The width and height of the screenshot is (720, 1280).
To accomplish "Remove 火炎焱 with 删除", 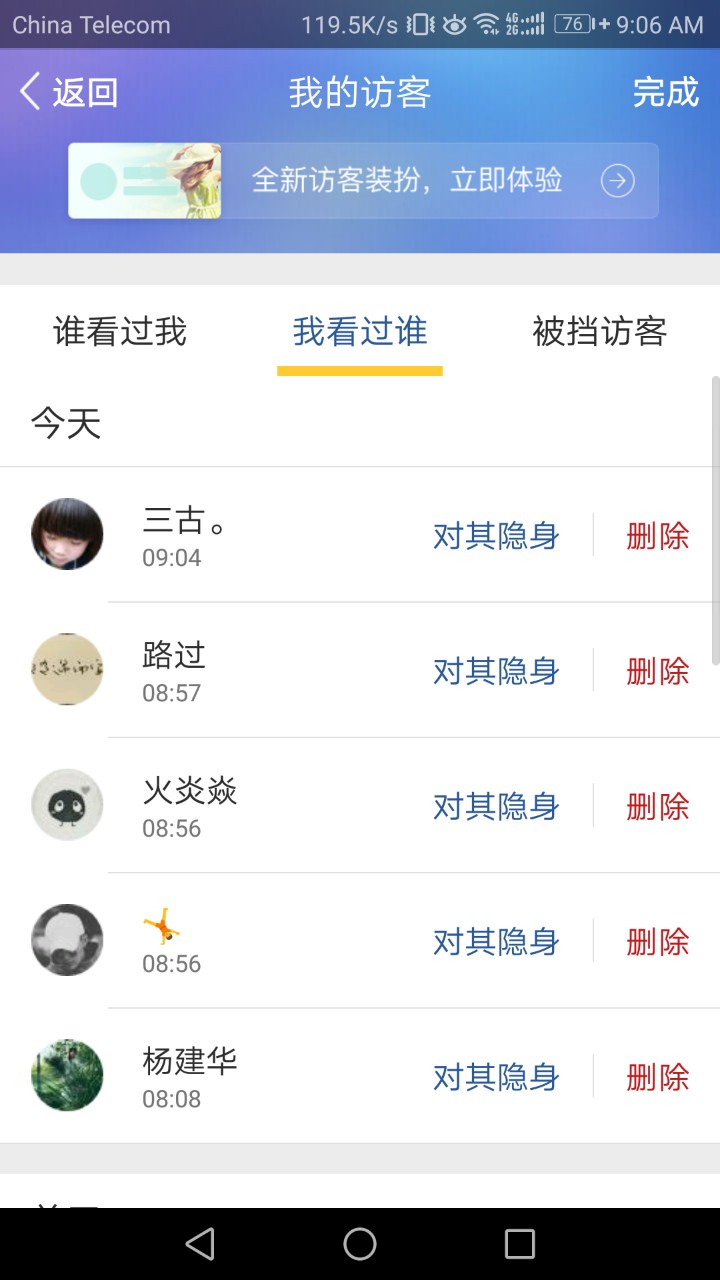I will [658, 806].
